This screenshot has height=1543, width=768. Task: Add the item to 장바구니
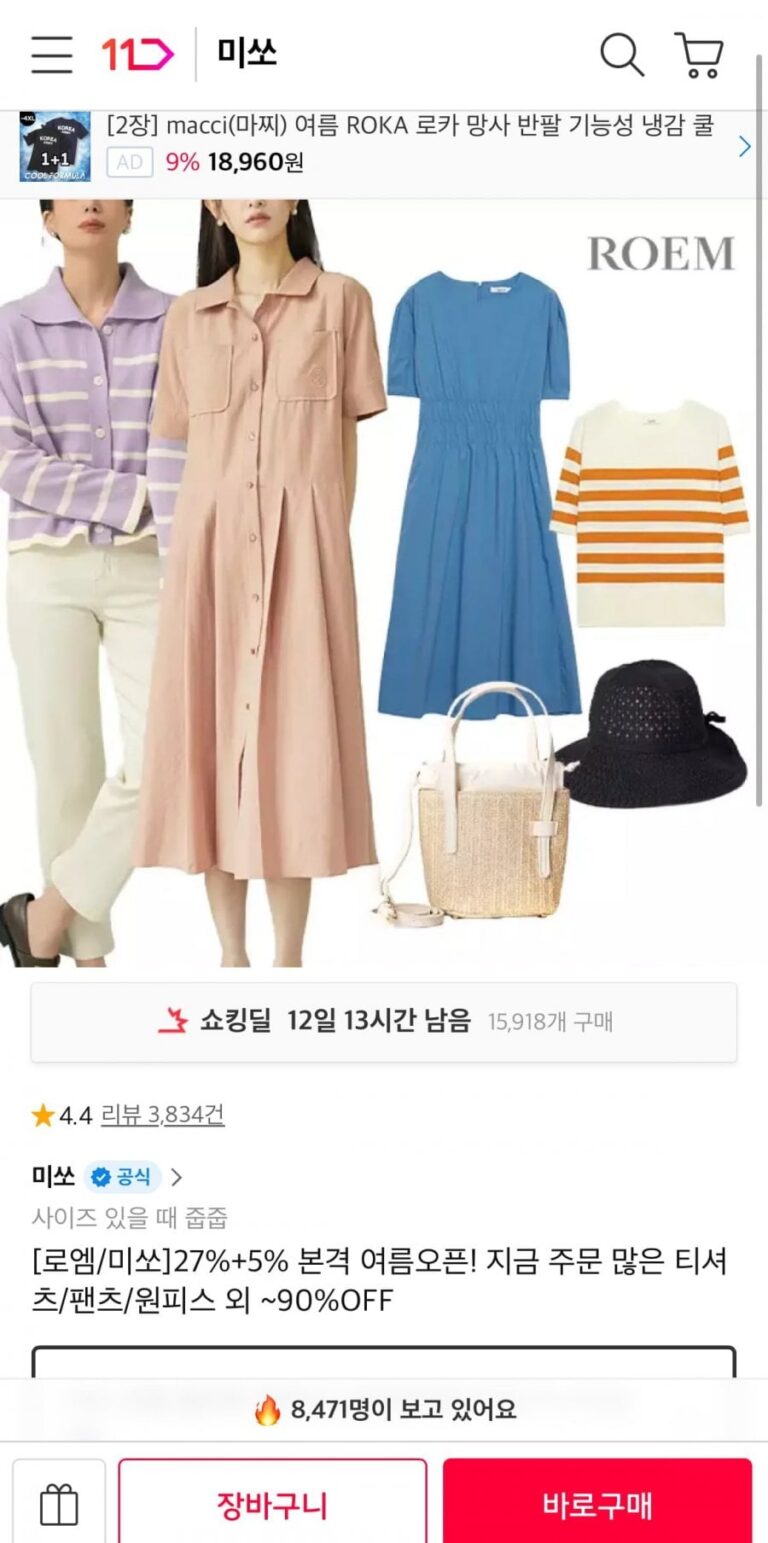pos(272,1504)
